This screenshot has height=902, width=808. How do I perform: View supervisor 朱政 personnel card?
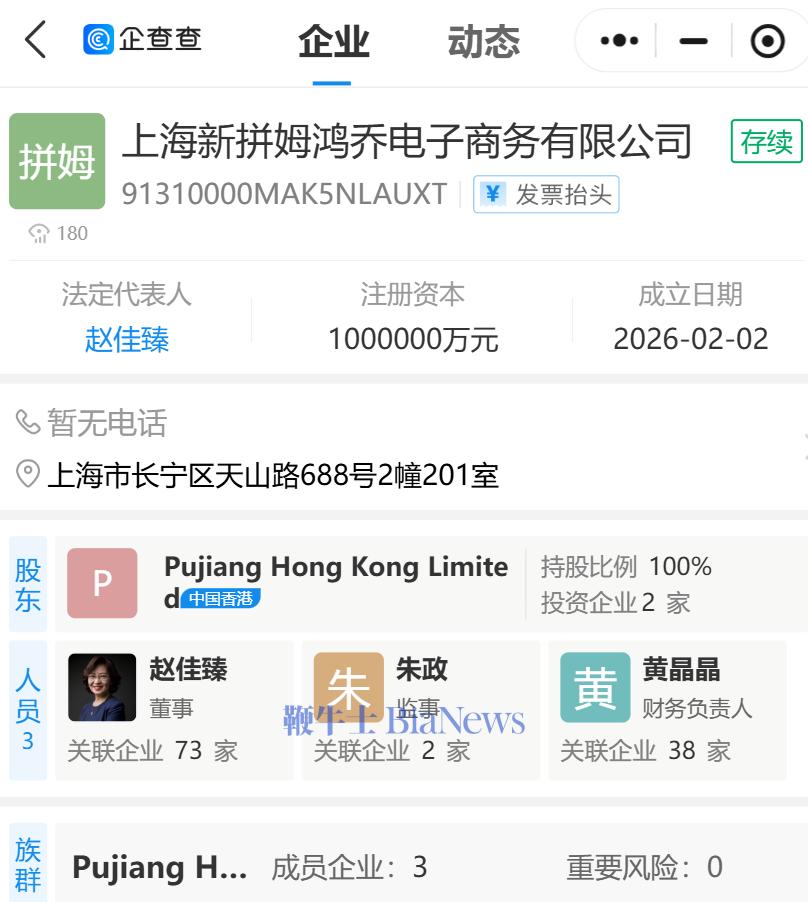point(420,710)
